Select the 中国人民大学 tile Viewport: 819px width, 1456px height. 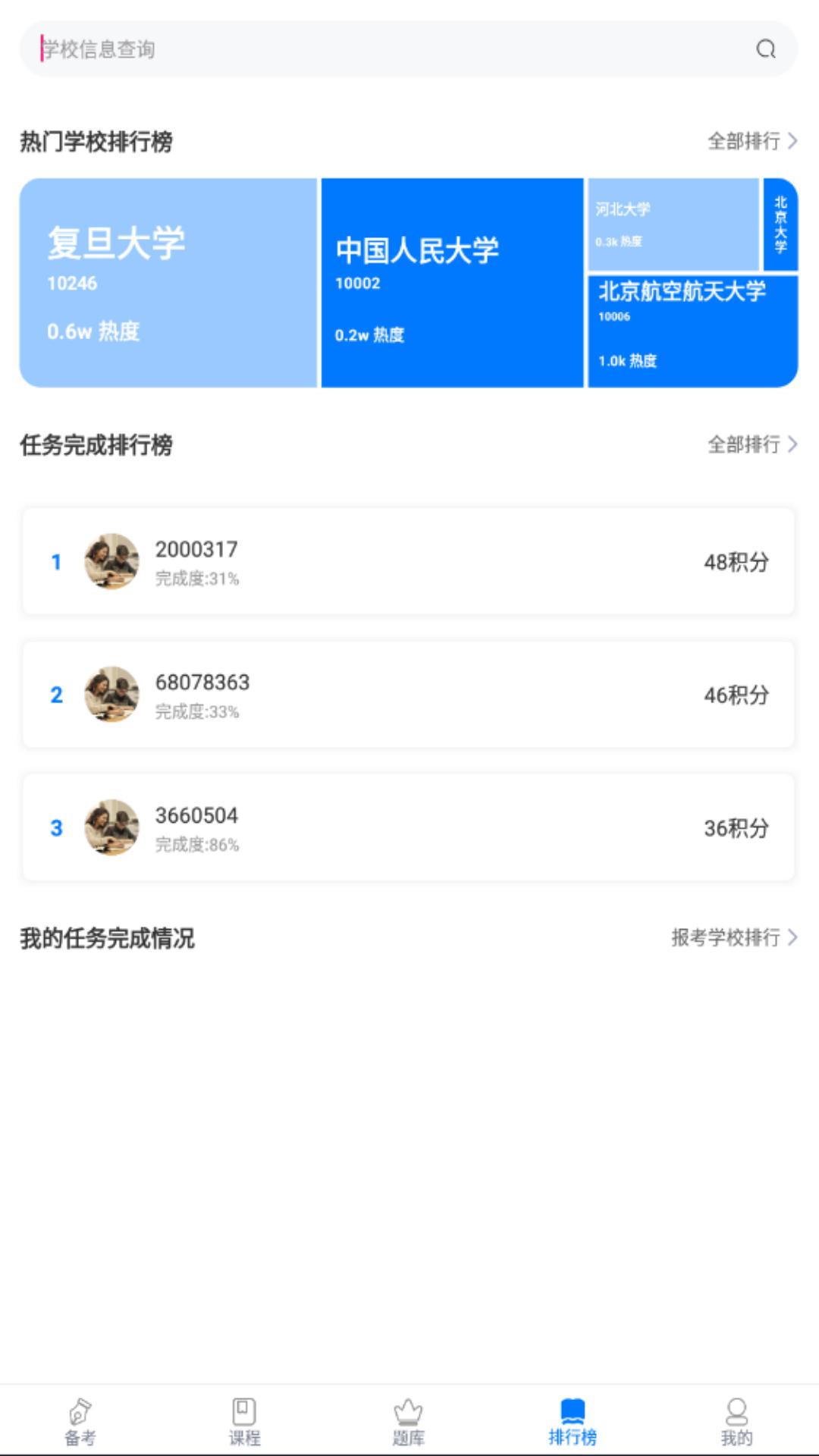click(x=452, y=283)
